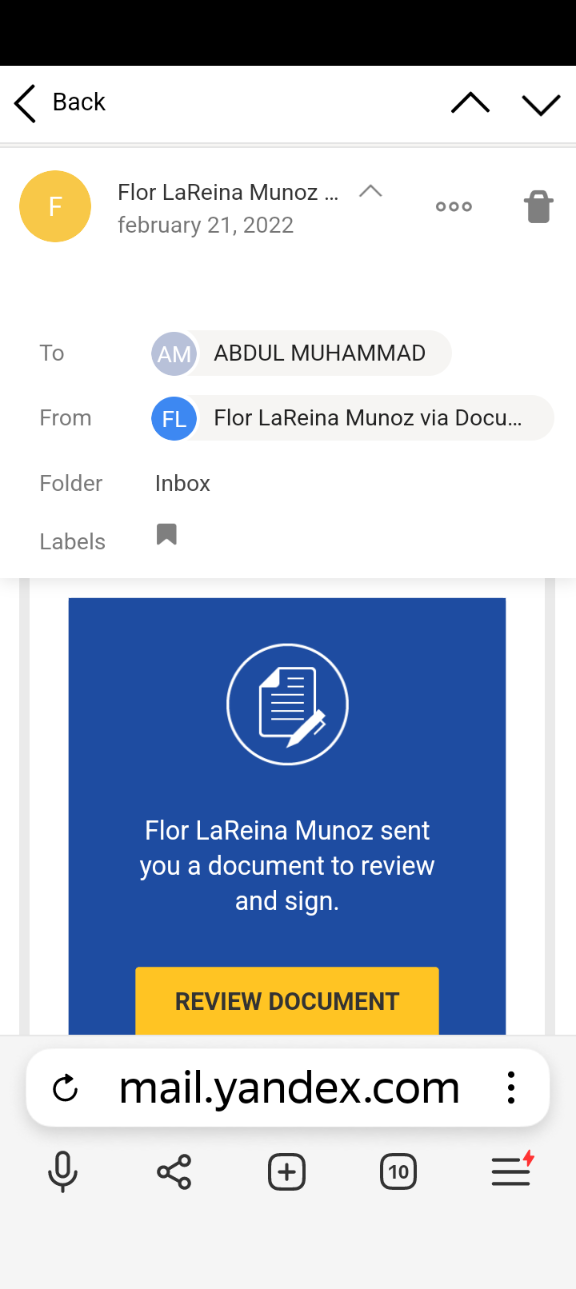Screen dimensions: 576x1289
Task: Open the three-dot message actions menu
Action: pos(454,206)
